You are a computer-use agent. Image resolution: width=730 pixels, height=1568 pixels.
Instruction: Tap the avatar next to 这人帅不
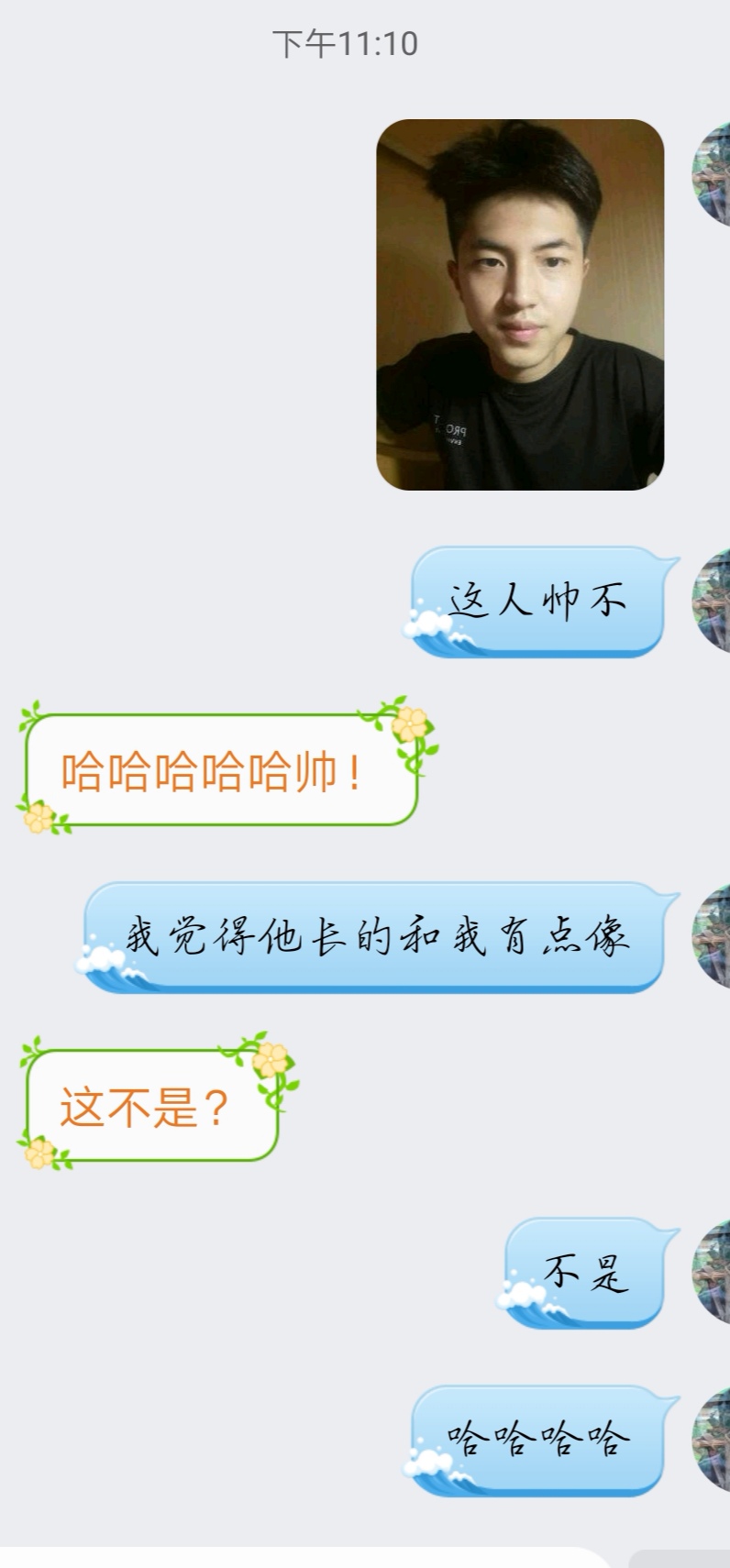[x=711, y=601]
